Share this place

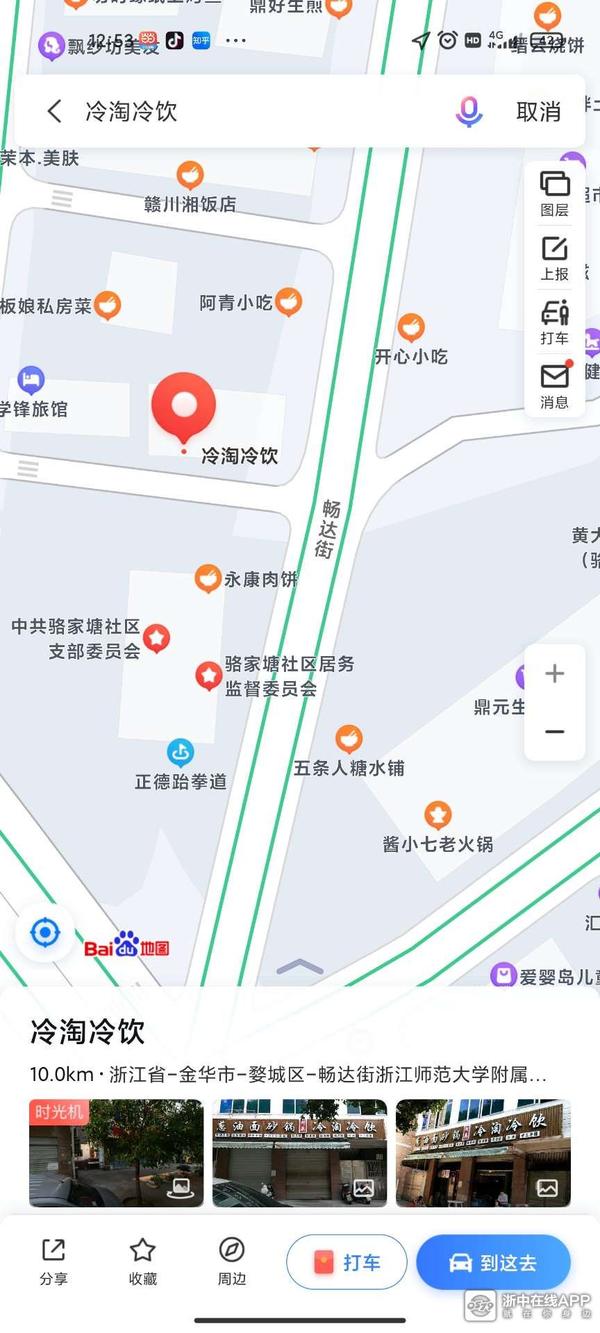pos(53,1261)
